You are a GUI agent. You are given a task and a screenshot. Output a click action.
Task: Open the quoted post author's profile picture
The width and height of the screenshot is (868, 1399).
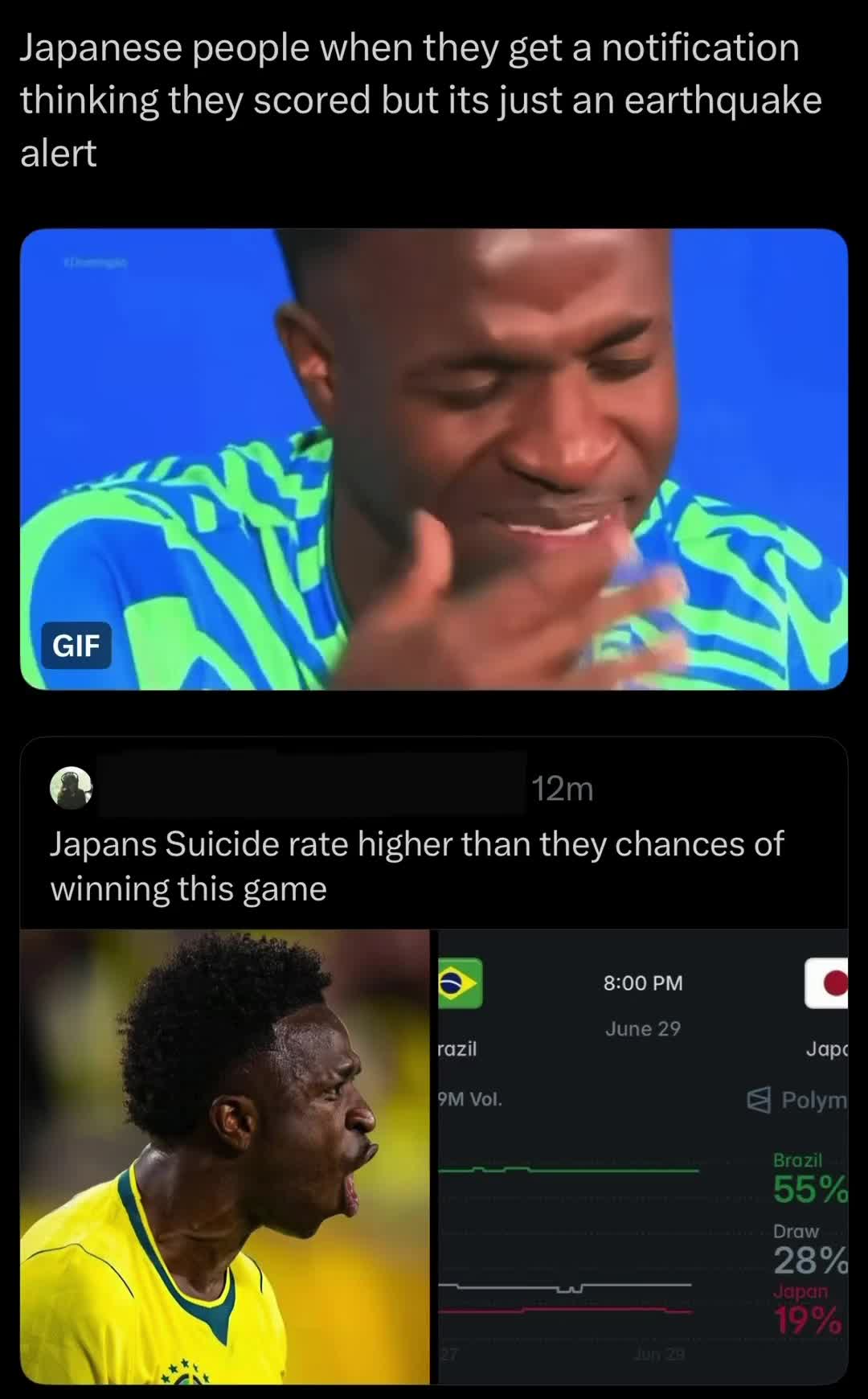[72, 788]
